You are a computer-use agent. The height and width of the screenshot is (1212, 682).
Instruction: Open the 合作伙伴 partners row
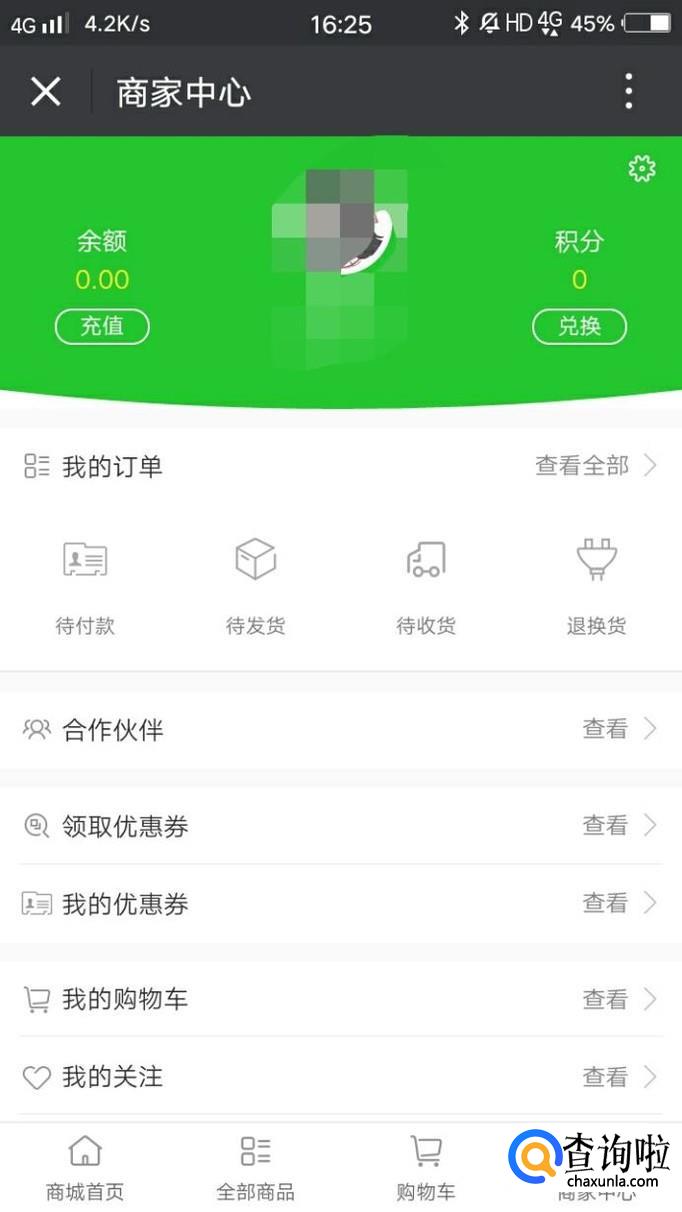(340, 730)
